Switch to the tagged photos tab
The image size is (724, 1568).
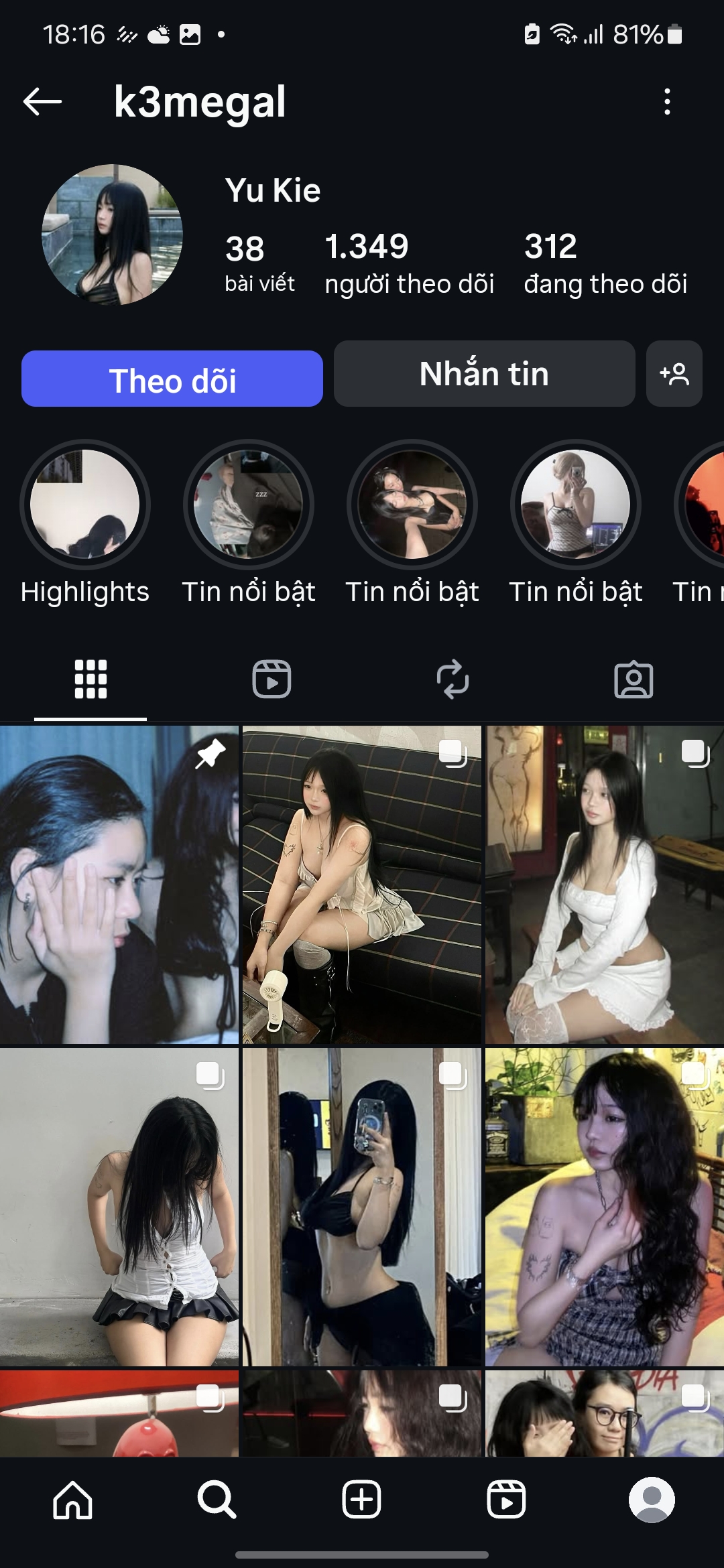633,679
